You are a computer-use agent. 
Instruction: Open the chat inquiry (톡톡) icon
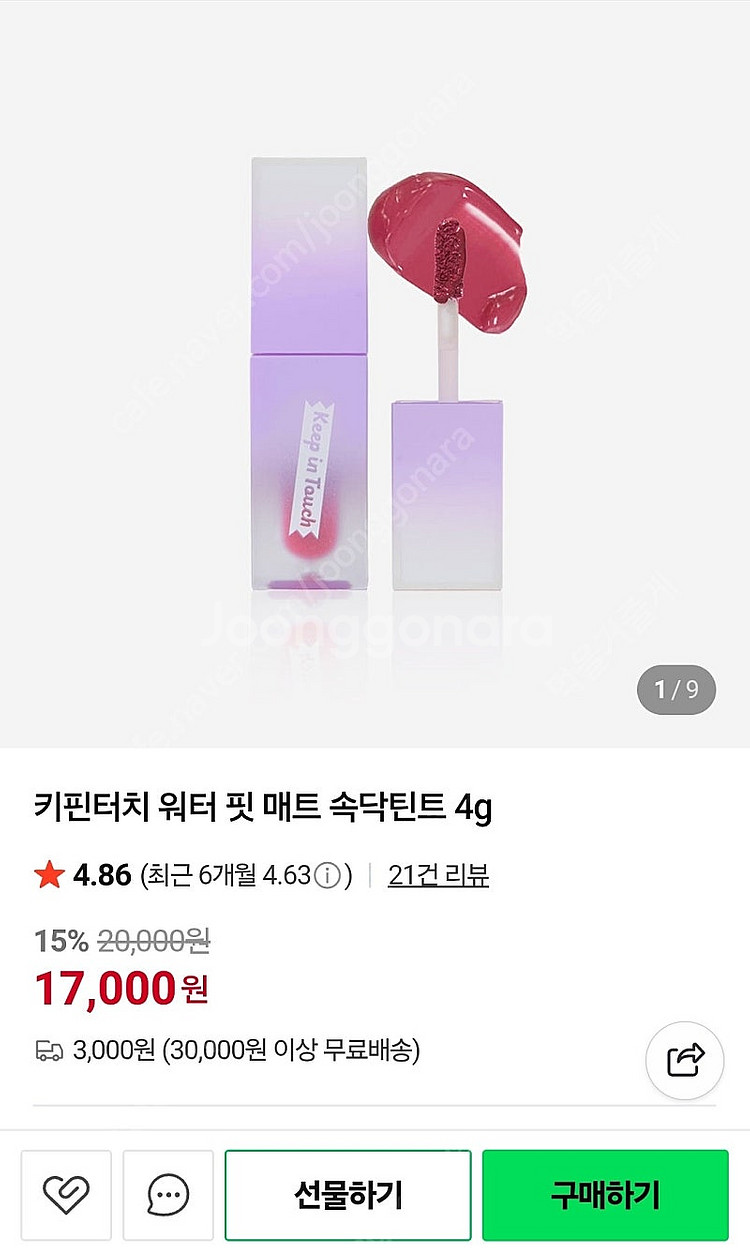click(168, 1194)
